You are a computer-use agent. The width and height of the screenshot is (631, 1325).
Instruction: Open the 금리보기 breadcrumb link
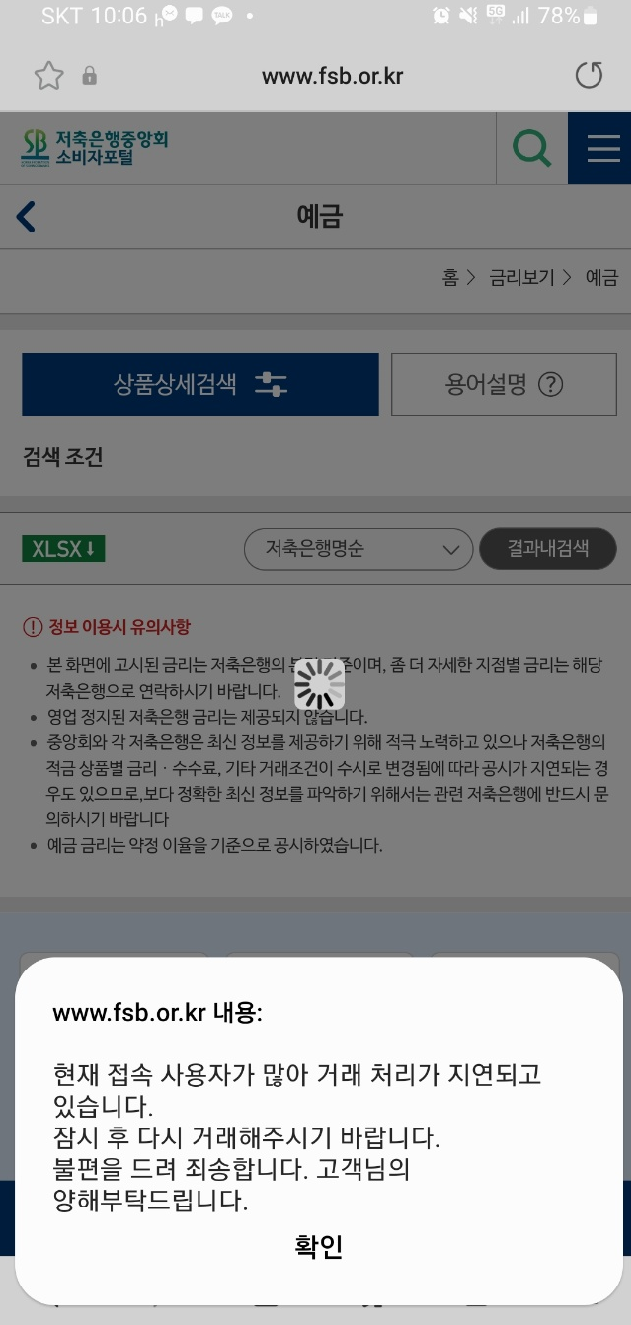[x=521, y=278]
